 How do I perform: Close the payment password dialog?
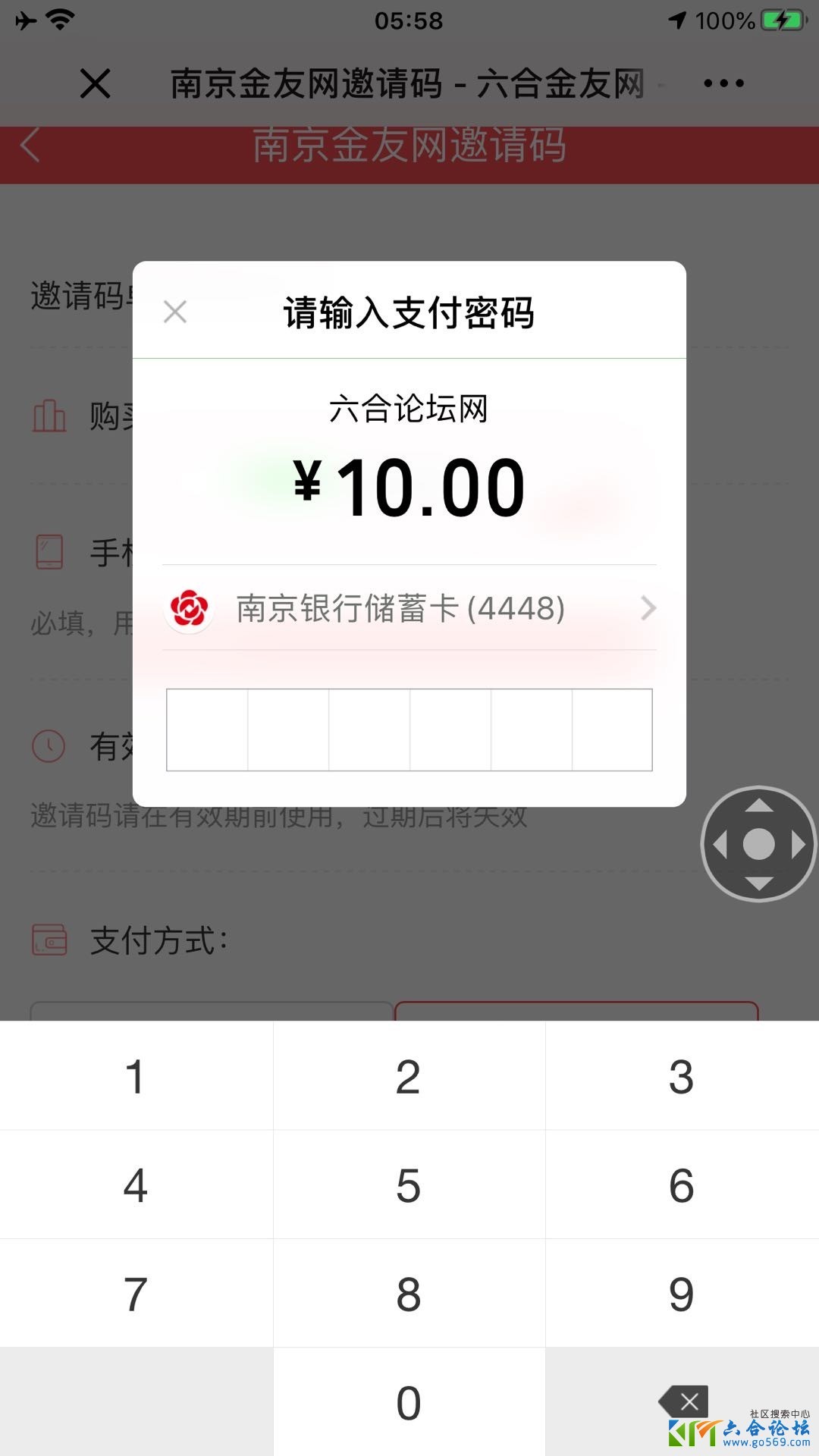click(x=174, y=311)
